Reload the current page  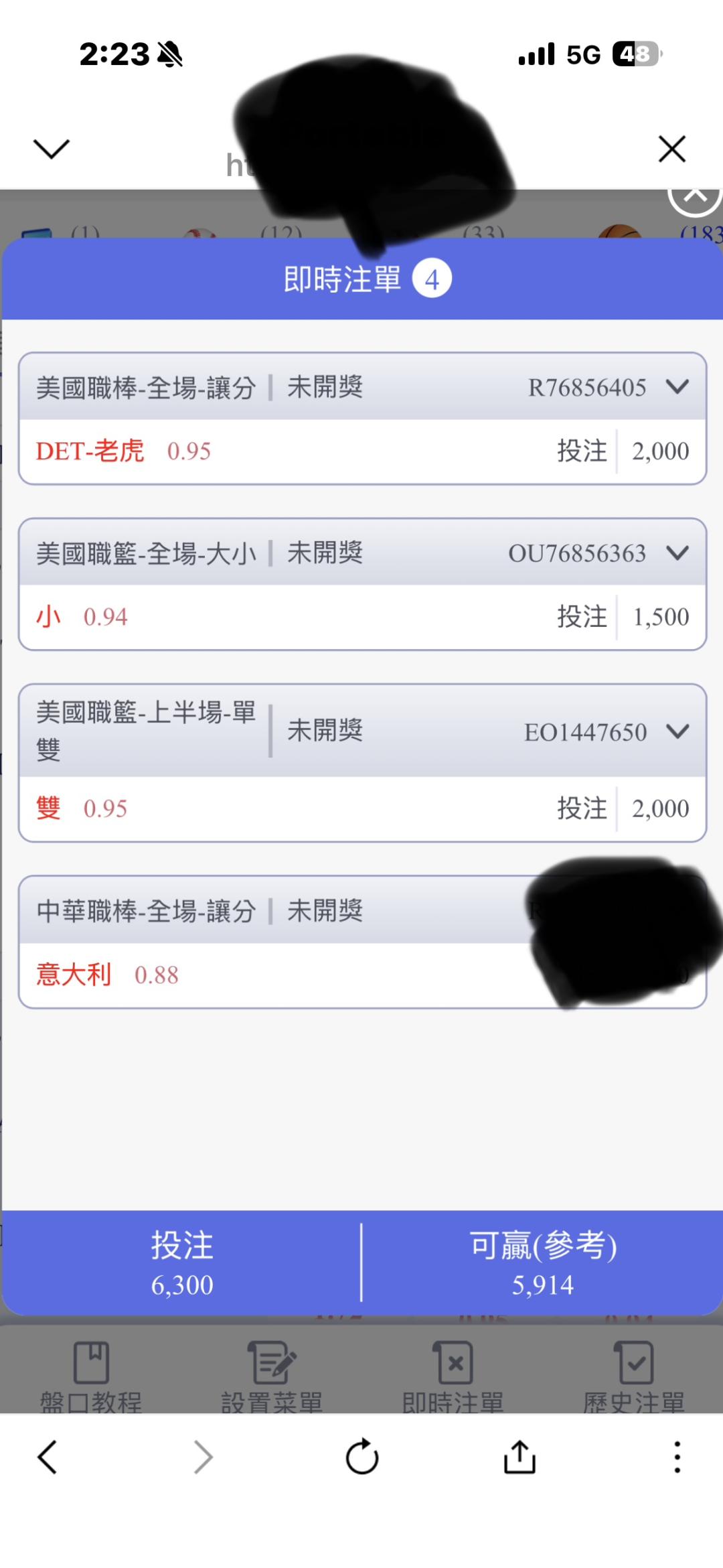361,1457
